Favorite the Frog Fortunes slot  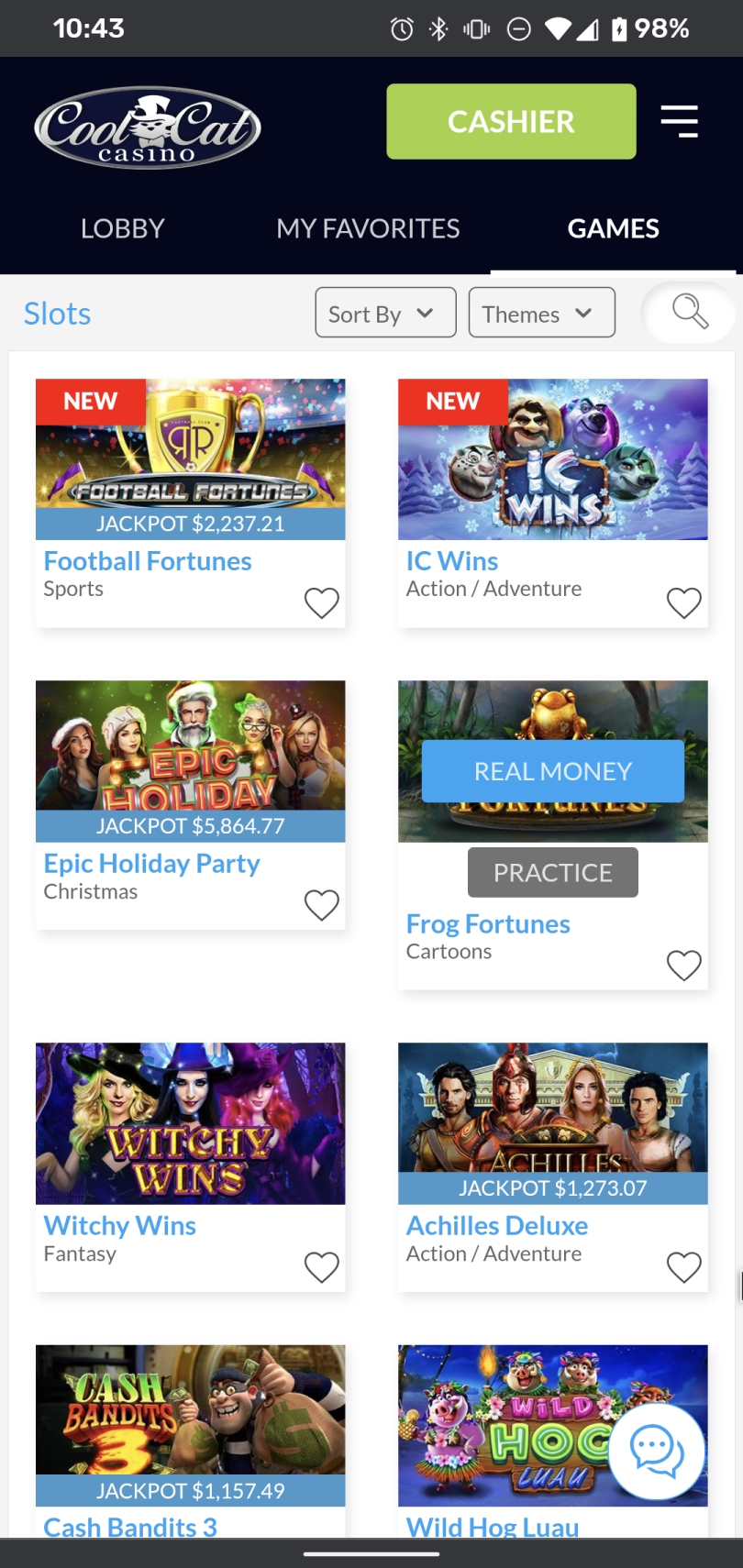(684, 965)
